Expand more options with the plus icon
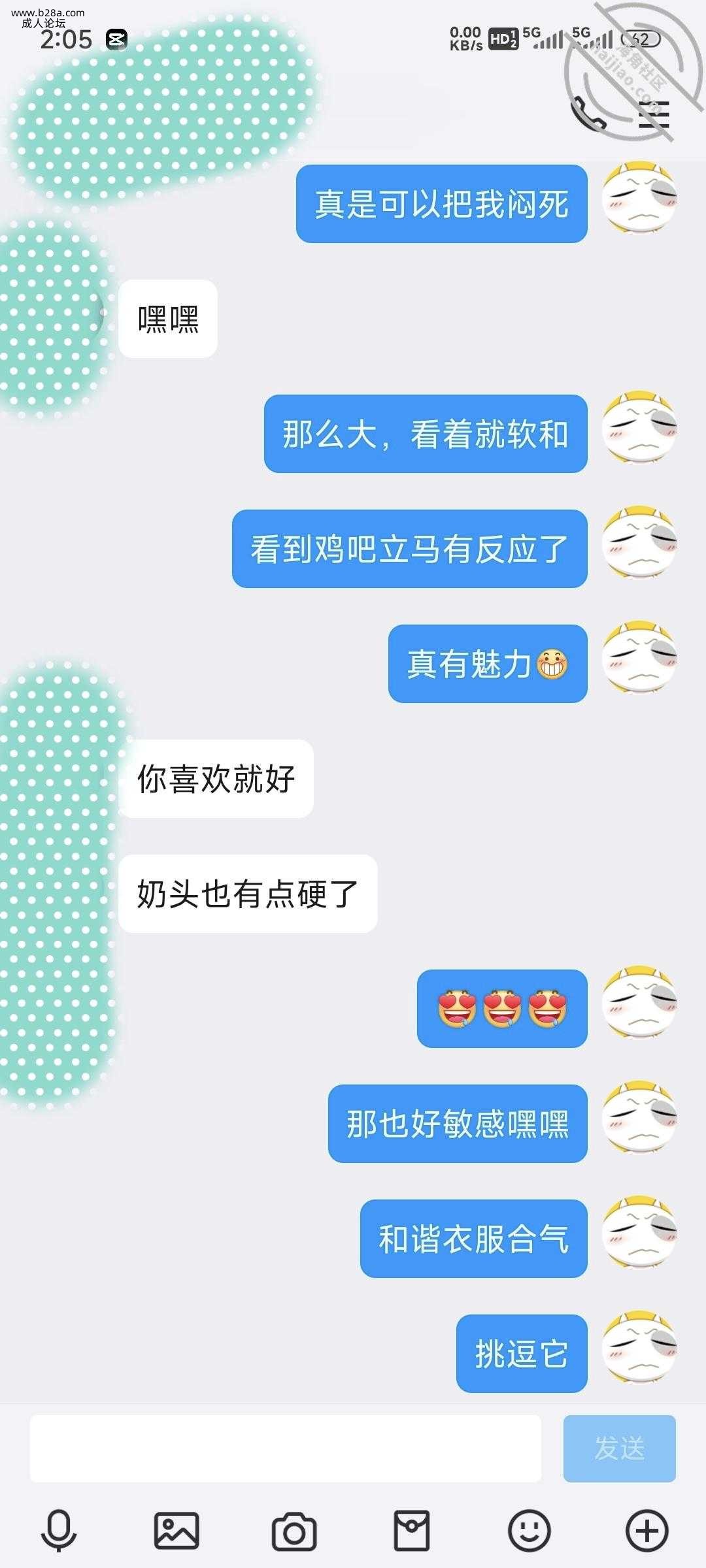Viewport: 706px width, 1568px height. click(x=647, y=1530)
